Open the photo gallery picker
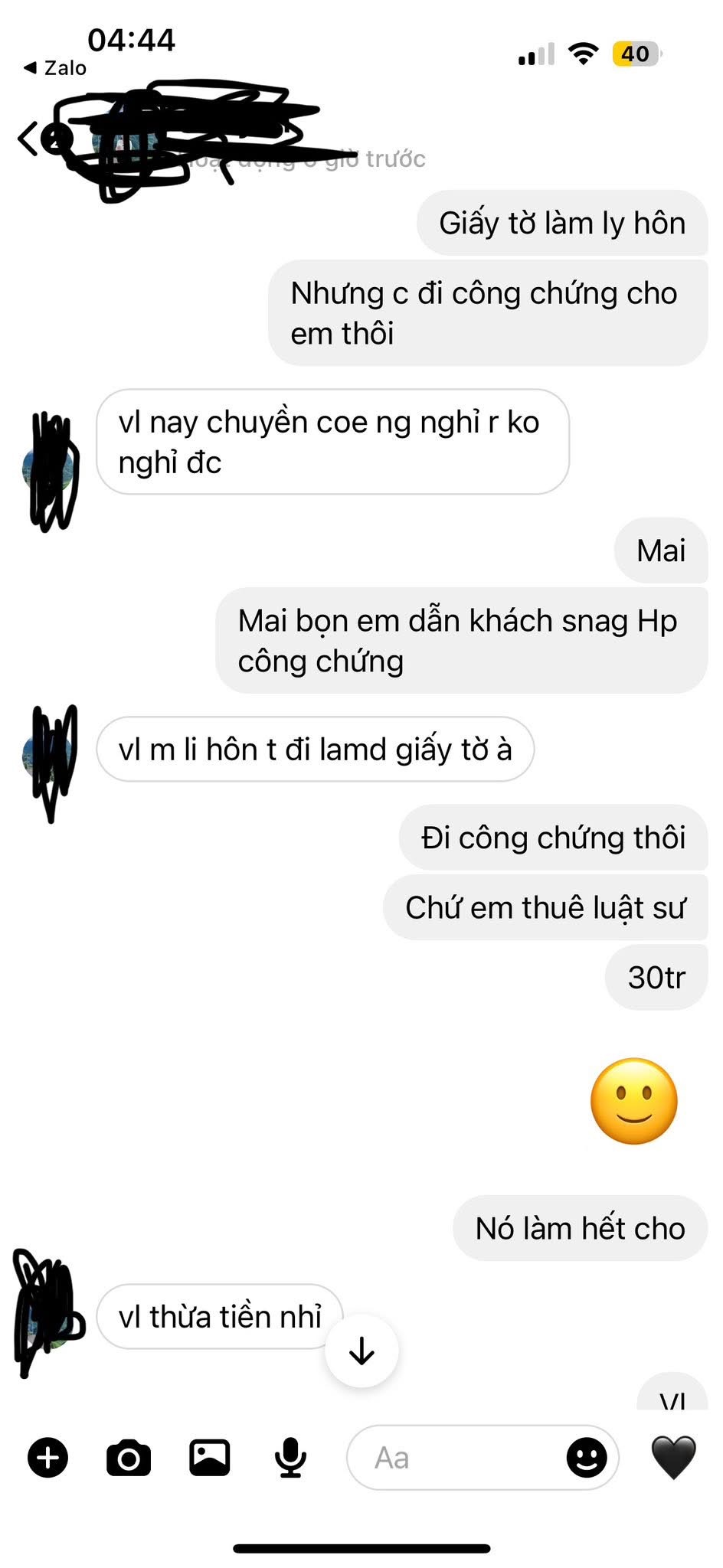Screen dimensions: 723x1568 click(210, 1457)
